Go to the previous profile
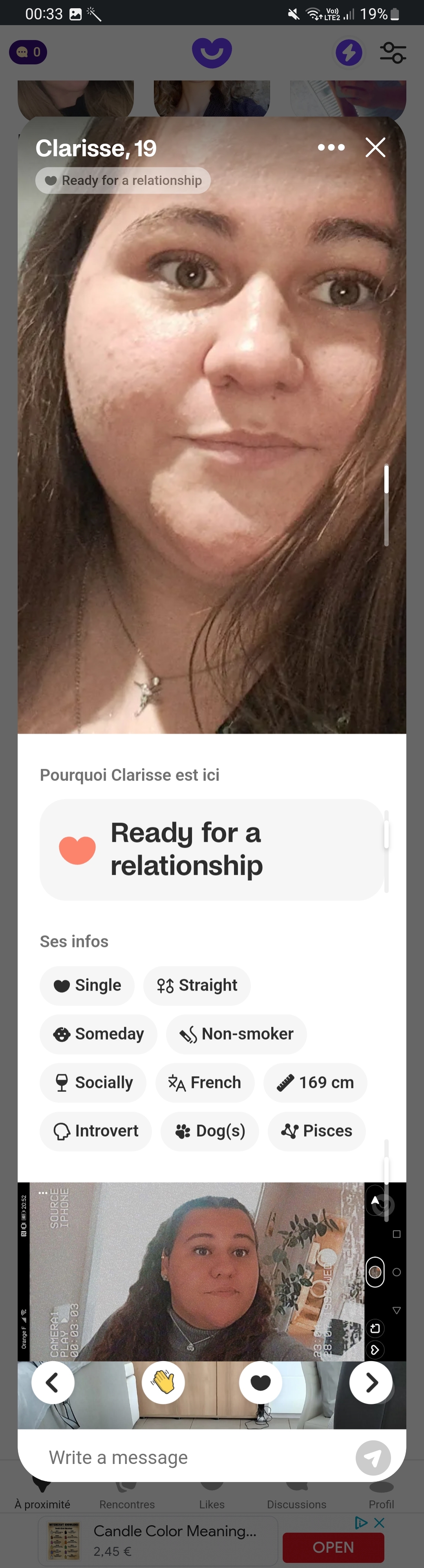The image size is (424, 1568). tap(53, 1382)
